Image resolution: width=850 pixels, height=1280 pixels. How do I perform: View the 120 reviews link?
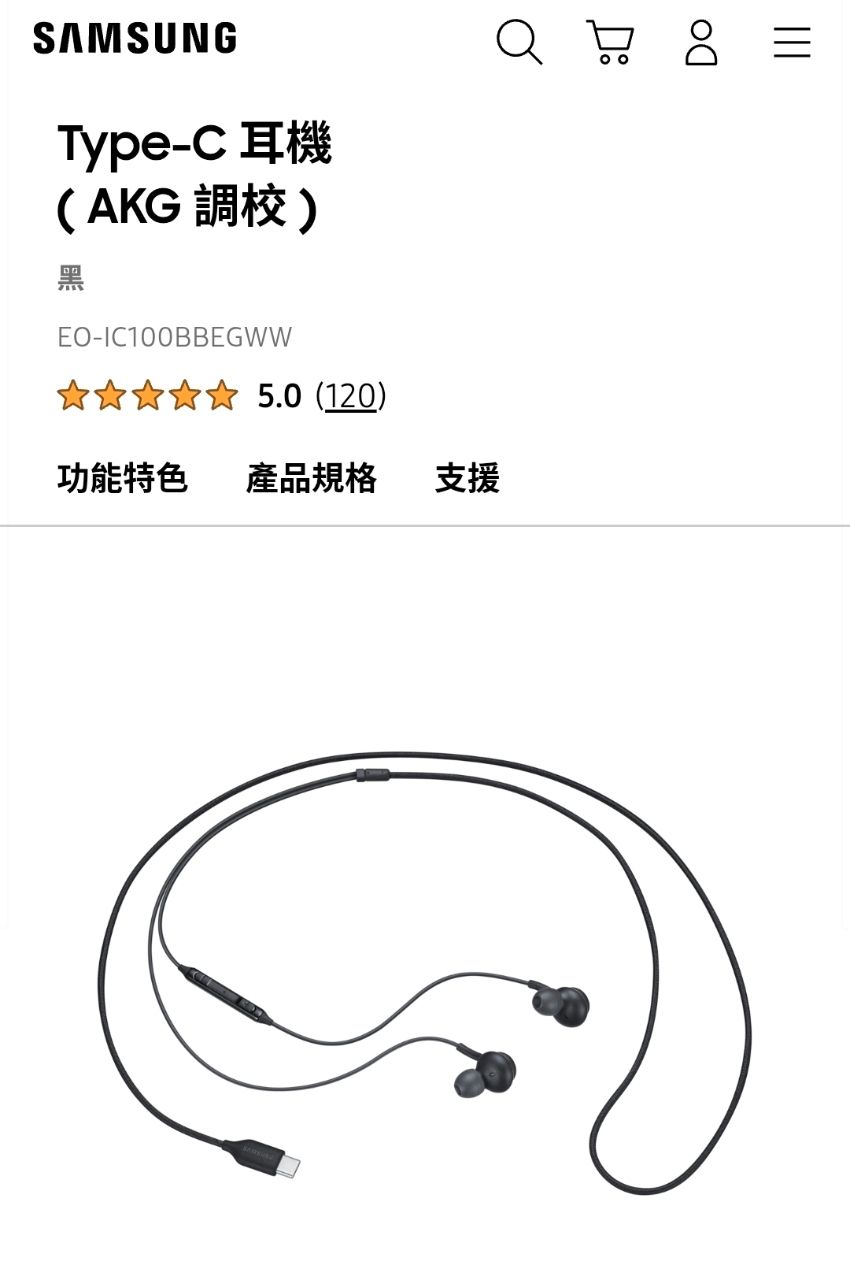coord(350,396)
